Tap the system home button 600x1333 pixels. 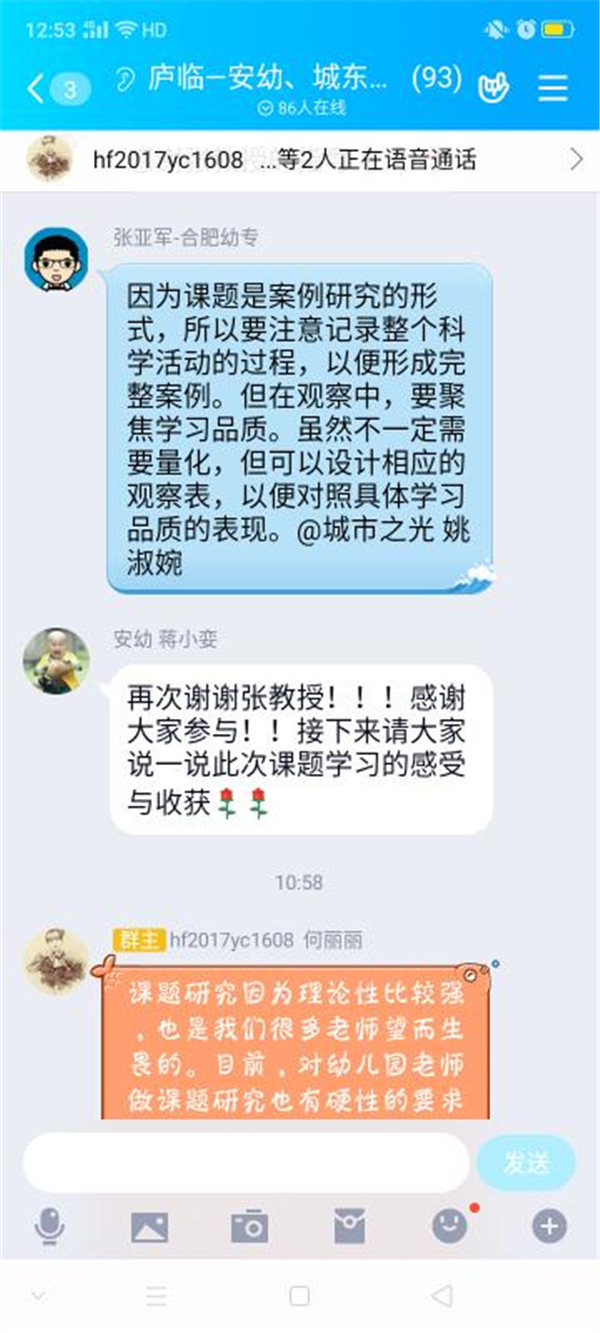pyautogui.click(x=299, y=1296)
